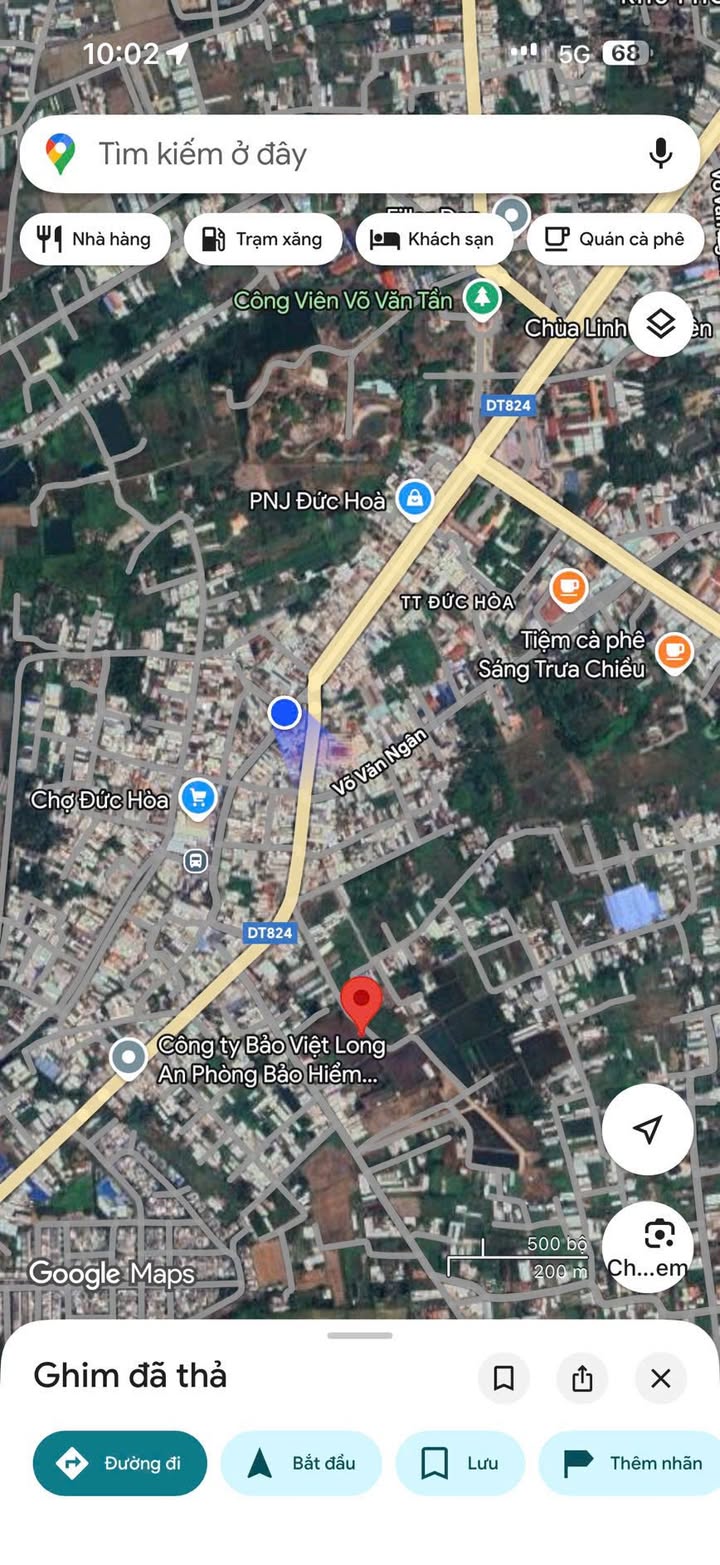Open the 'Chợ Đức Hòa' map marker

click(x=198, y=798)
